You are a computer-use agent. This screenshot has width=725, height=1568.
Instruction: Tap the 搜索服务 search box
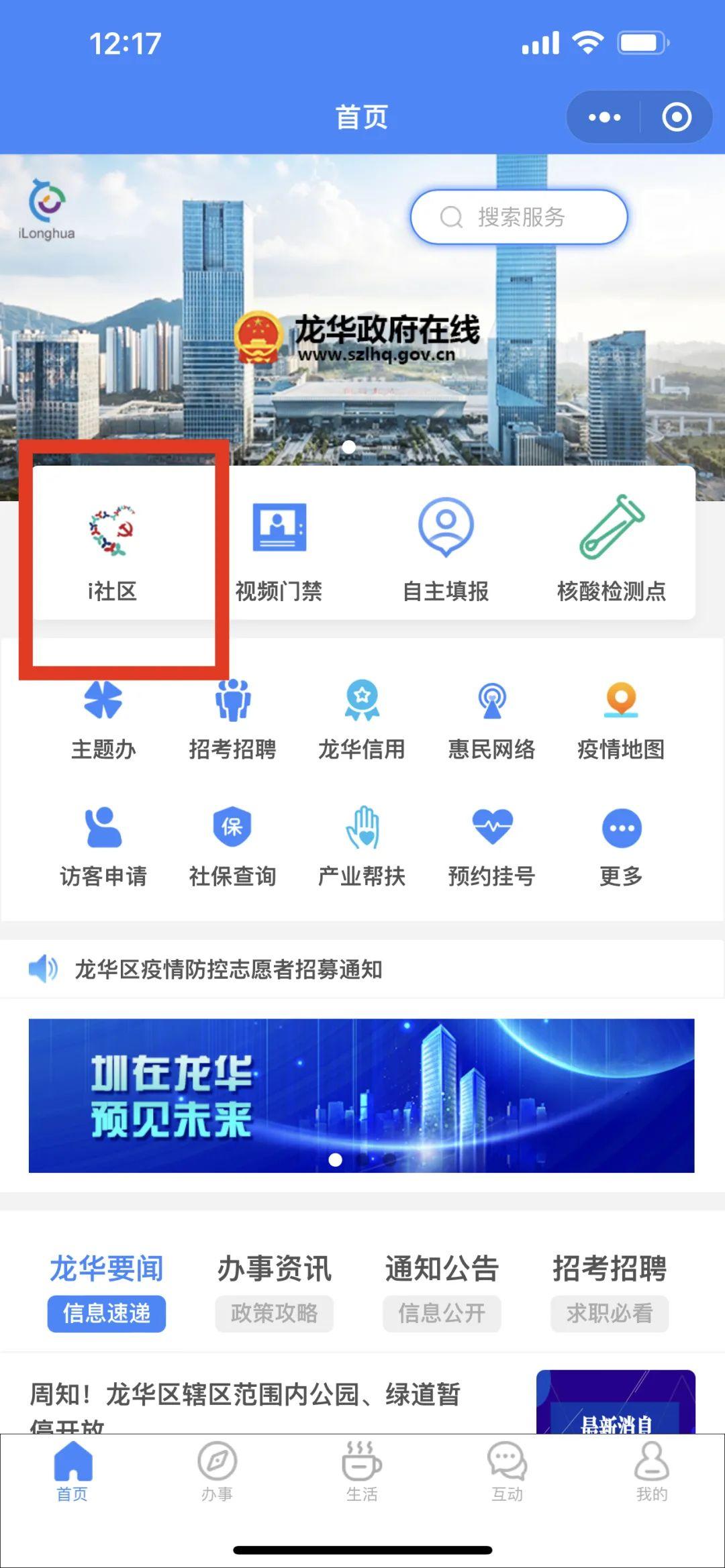point(519,217)
